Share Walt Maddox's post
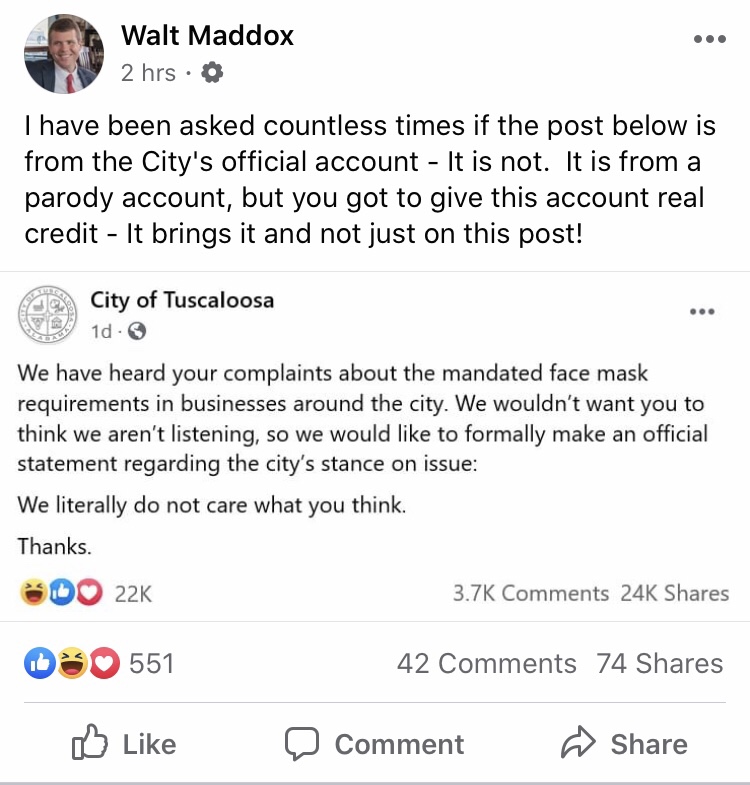 625,744
